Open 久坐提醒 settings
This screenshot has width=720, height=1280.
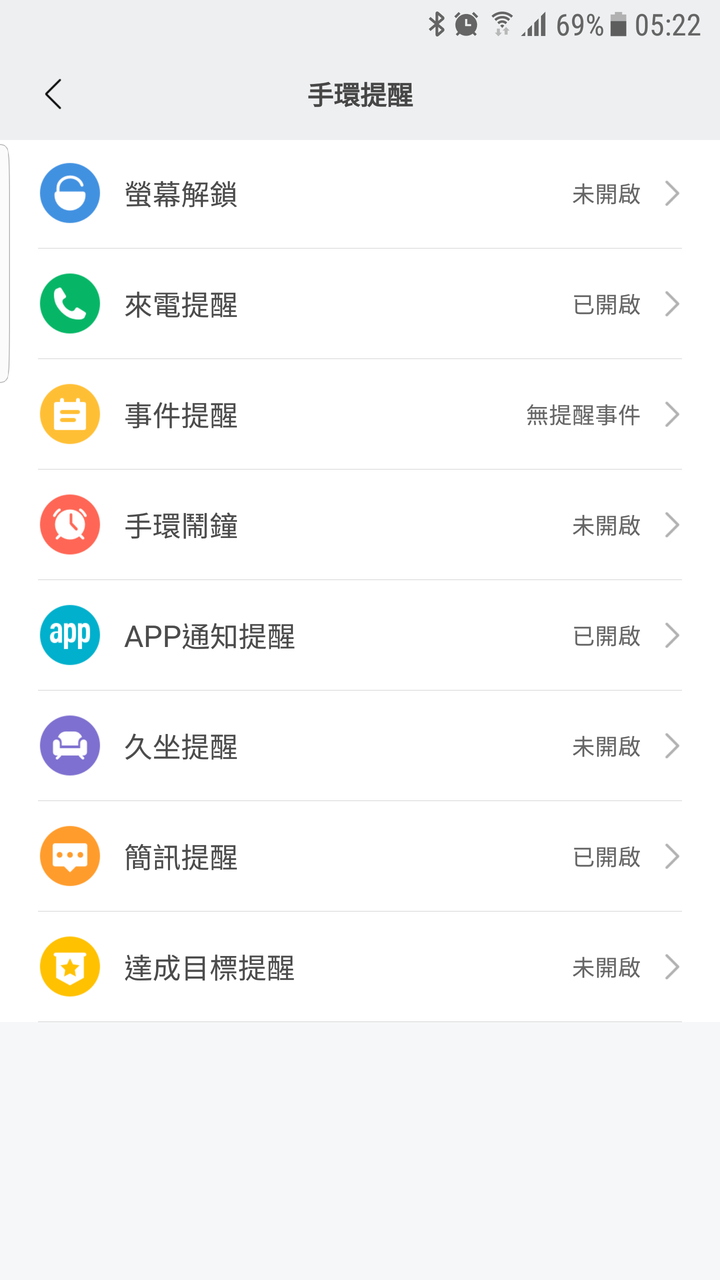[x=360, y=746]
